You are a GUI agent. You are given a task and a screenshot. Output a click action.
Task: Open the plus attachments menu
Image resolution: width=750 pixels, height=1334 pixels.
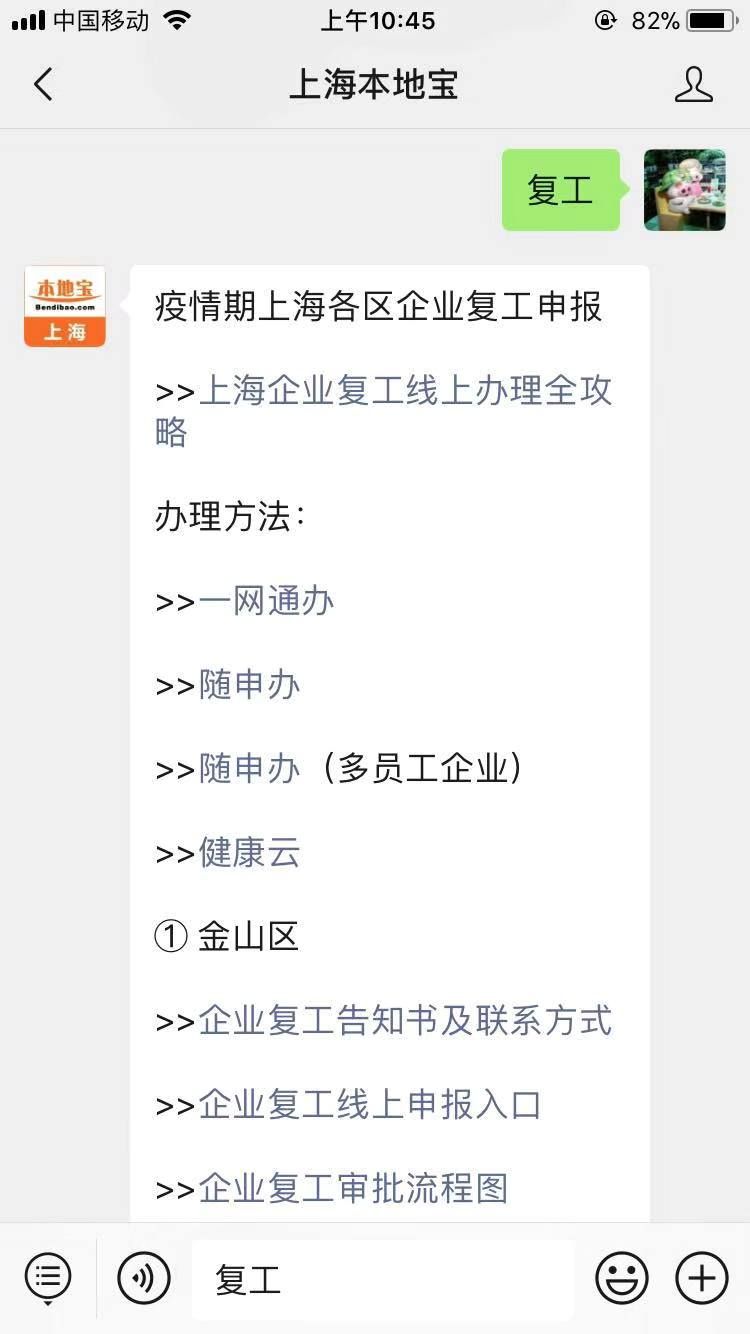(x=702, y=1278)
